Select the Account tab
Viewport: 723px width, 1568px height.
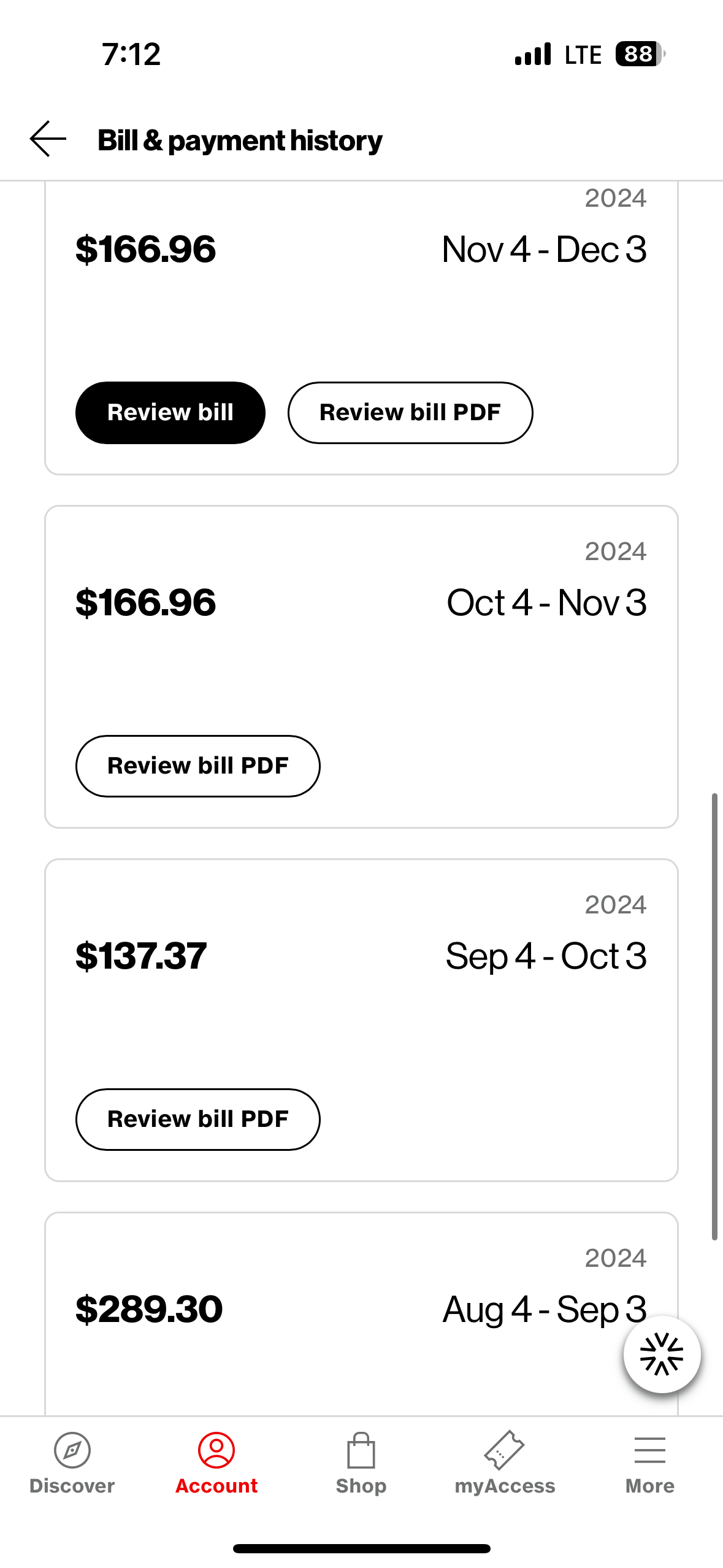tap(216, 1462)
